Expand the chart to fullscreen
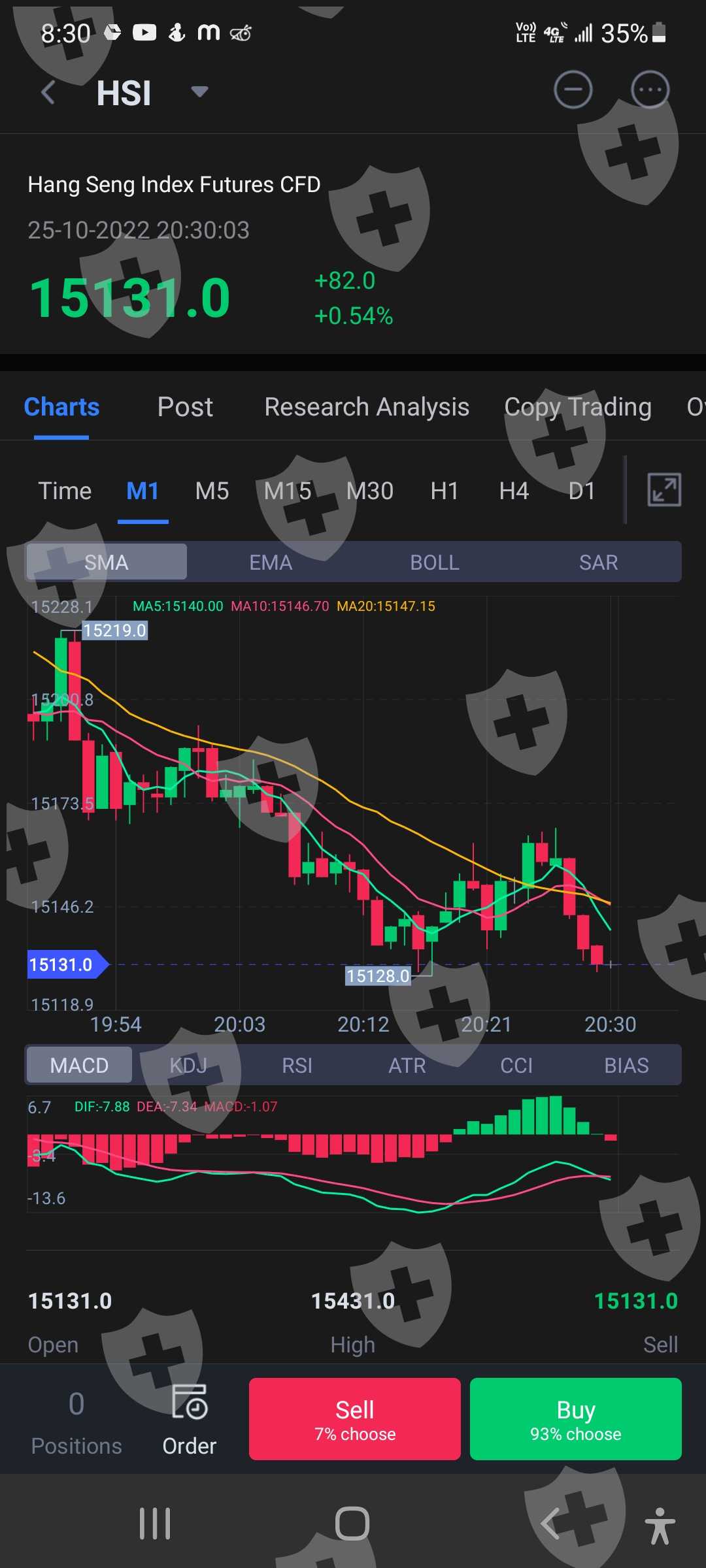 pos(664,490)
